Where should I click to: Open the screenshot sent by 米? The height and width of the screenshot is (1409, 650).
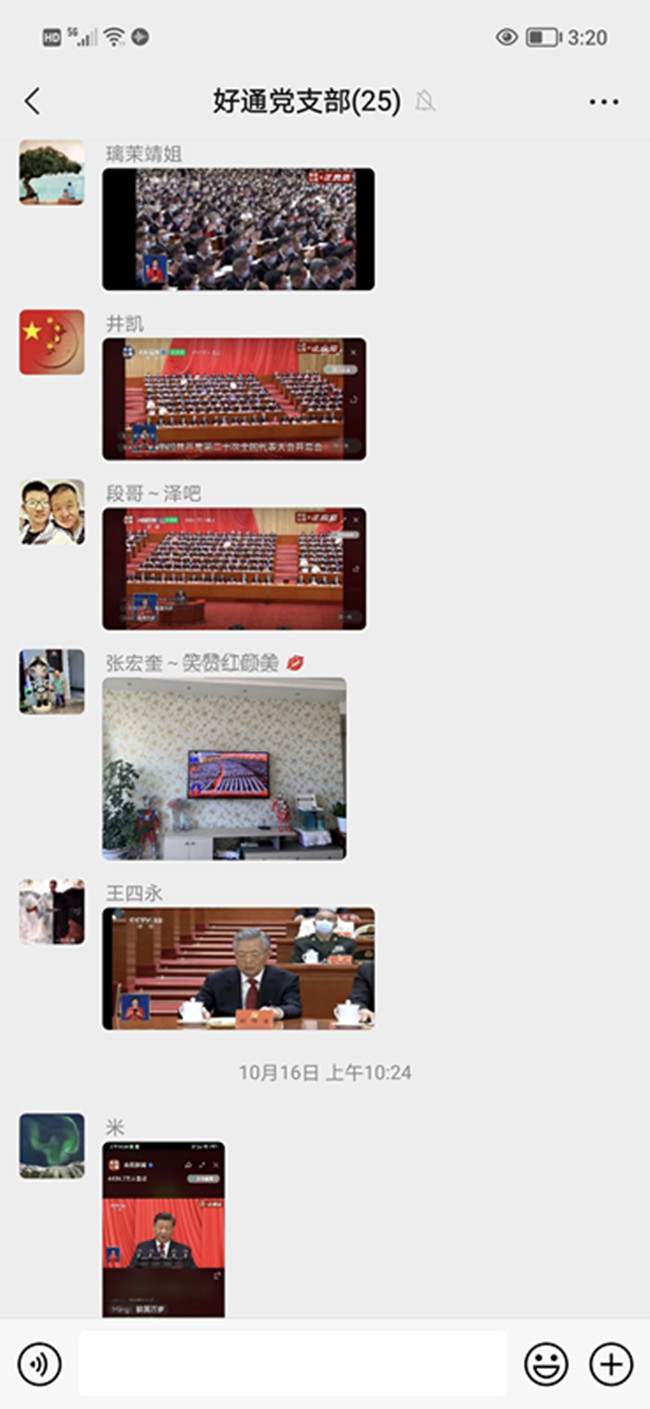coord(163,1230)
